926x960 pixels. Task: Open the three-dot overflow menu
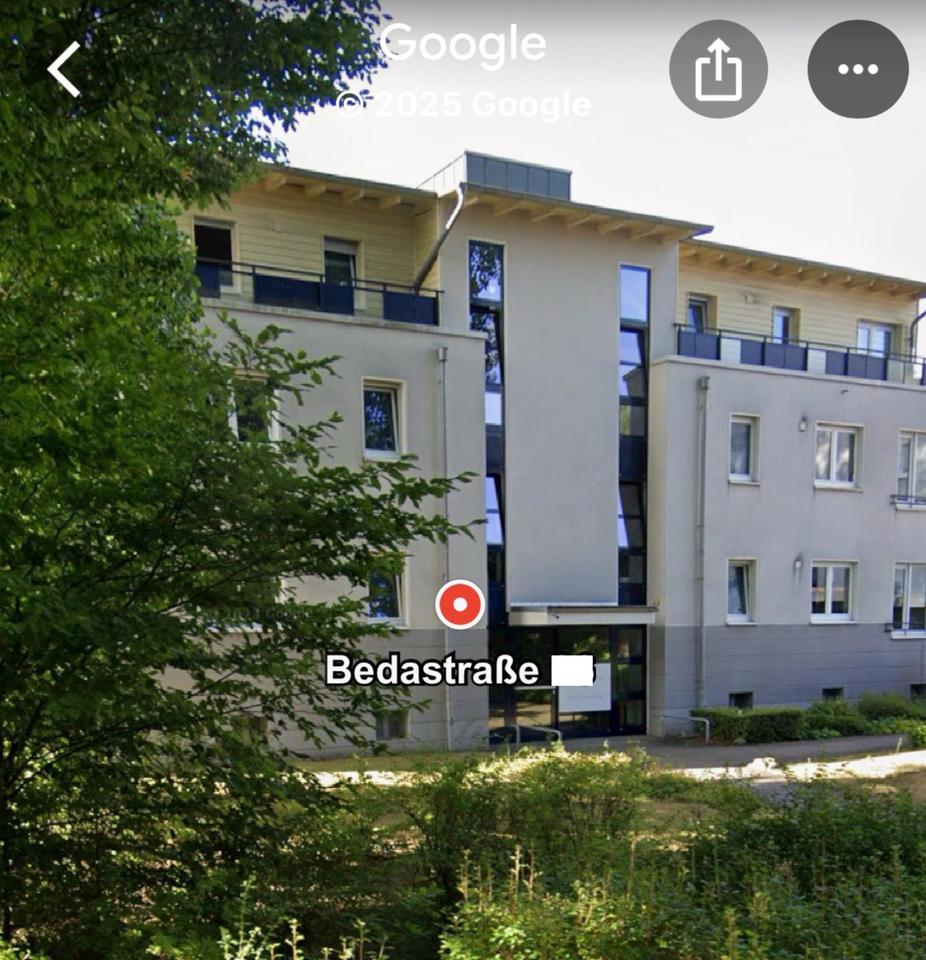point(857,69)
